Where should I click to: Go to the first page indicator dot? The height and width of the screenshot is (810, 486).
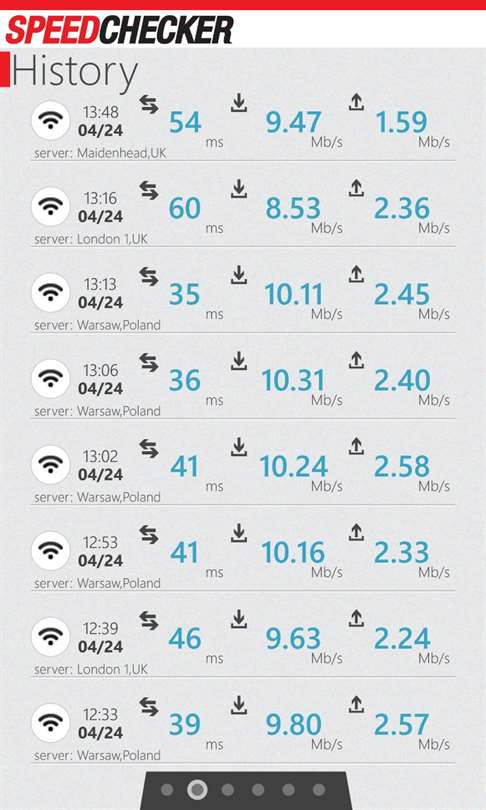coord(167,790)
